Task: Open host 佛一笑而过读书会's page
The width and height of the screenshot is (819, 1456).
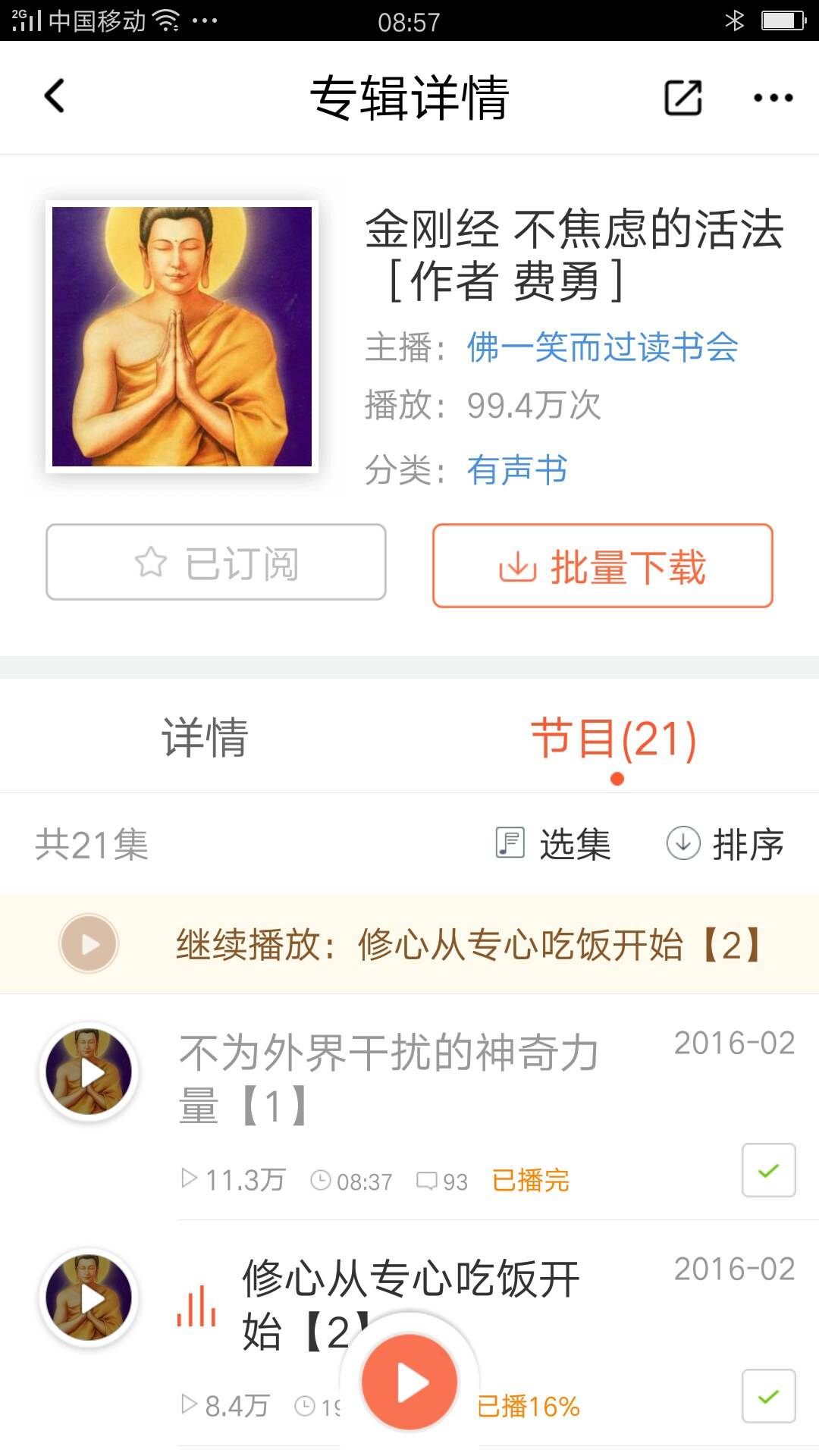Action: pos(602,347)
